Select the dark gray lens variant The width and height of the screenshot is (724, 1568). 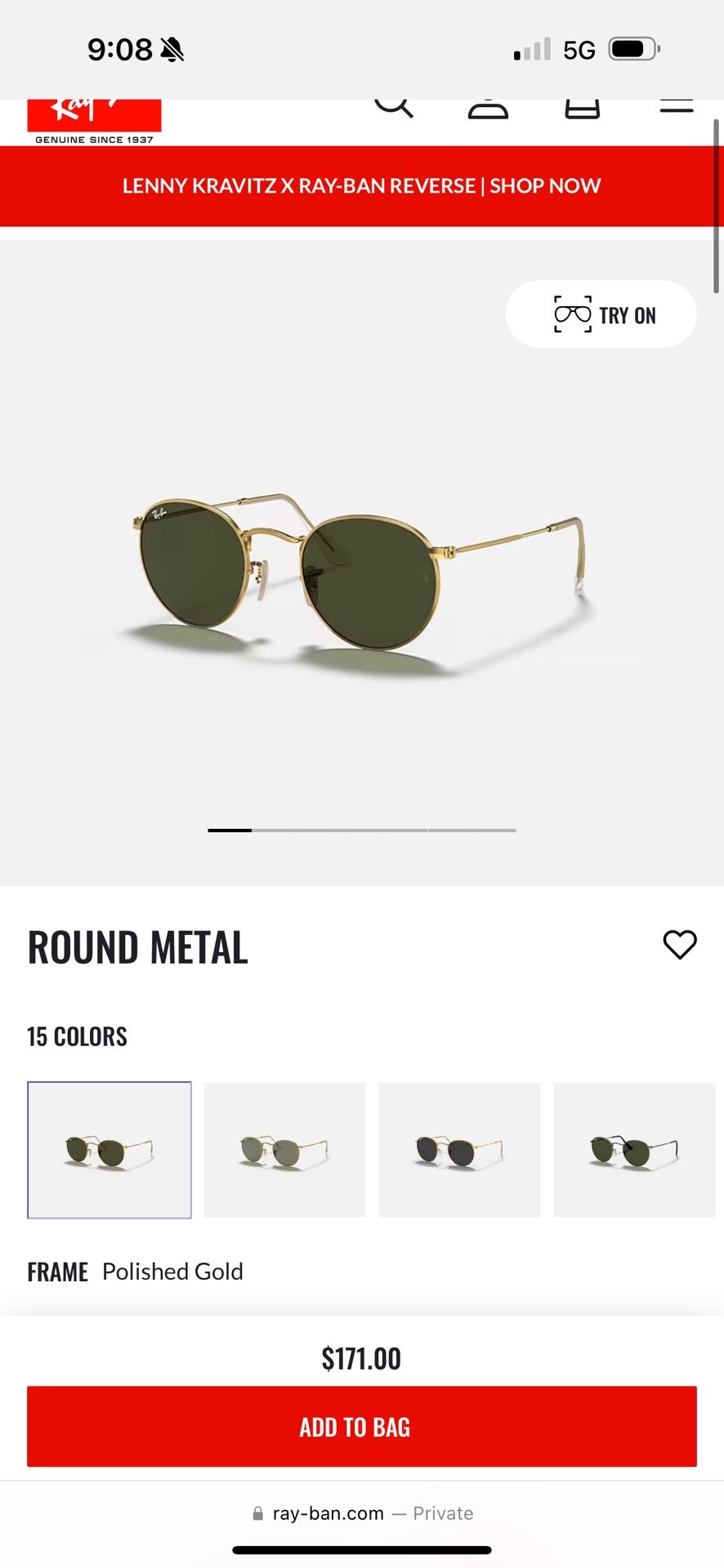pyautogui.click(x=458, y=1150)
